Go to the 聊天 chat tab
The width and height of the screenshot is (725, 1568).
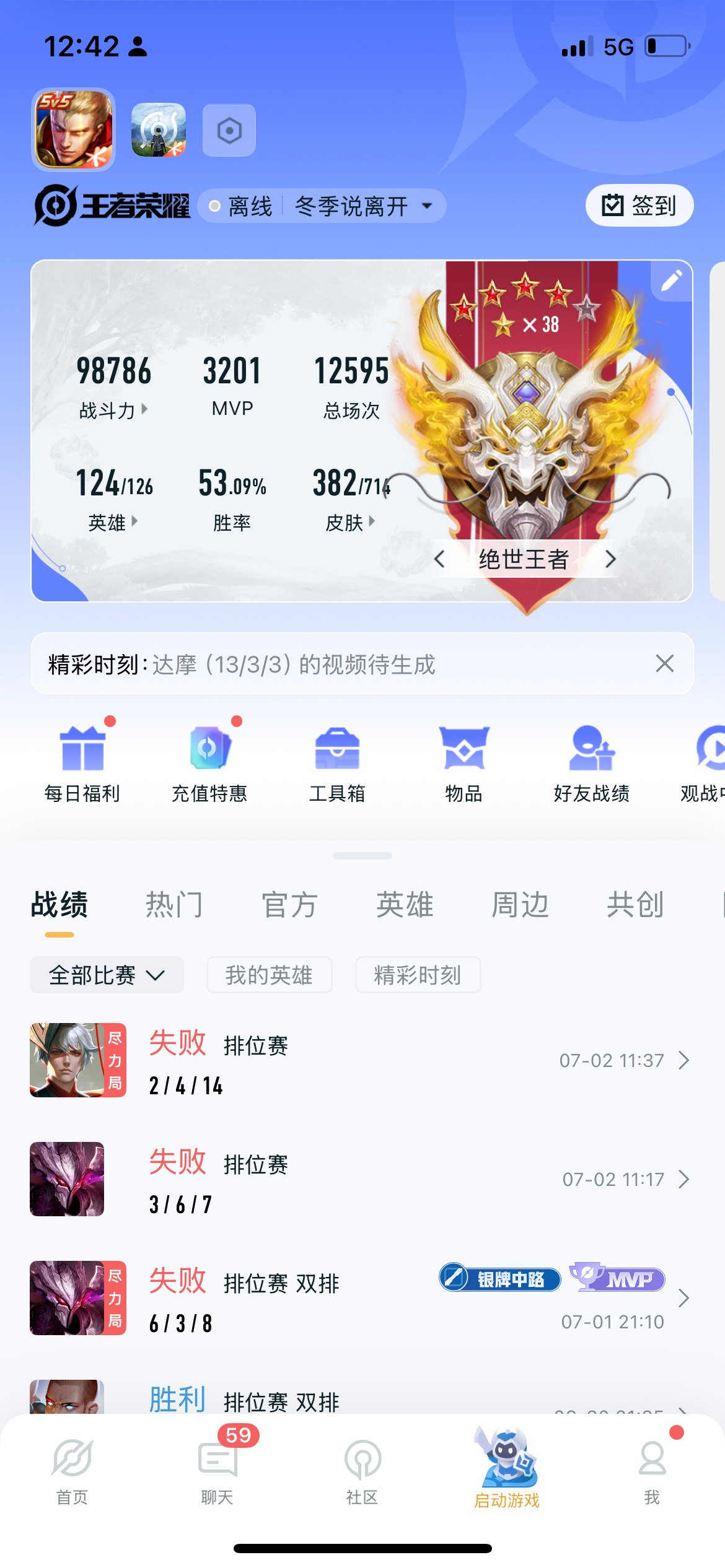tap(217, 1468)
